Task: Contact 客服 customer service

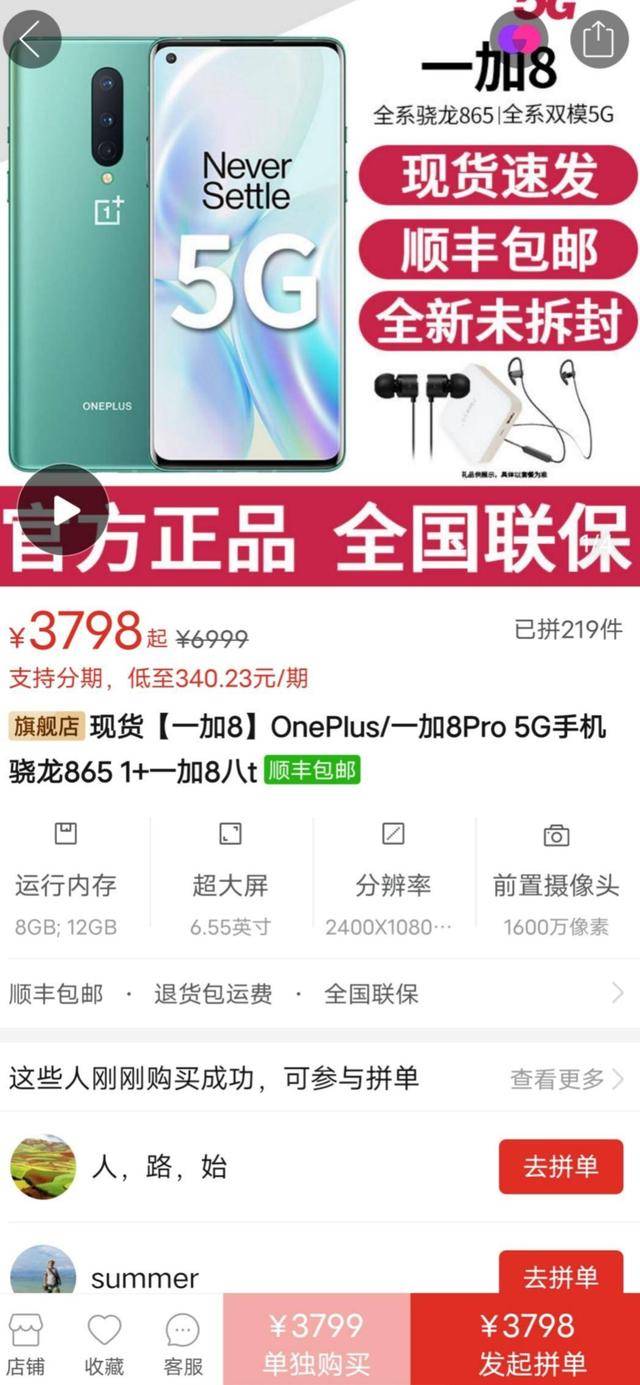Action: 183,1344
